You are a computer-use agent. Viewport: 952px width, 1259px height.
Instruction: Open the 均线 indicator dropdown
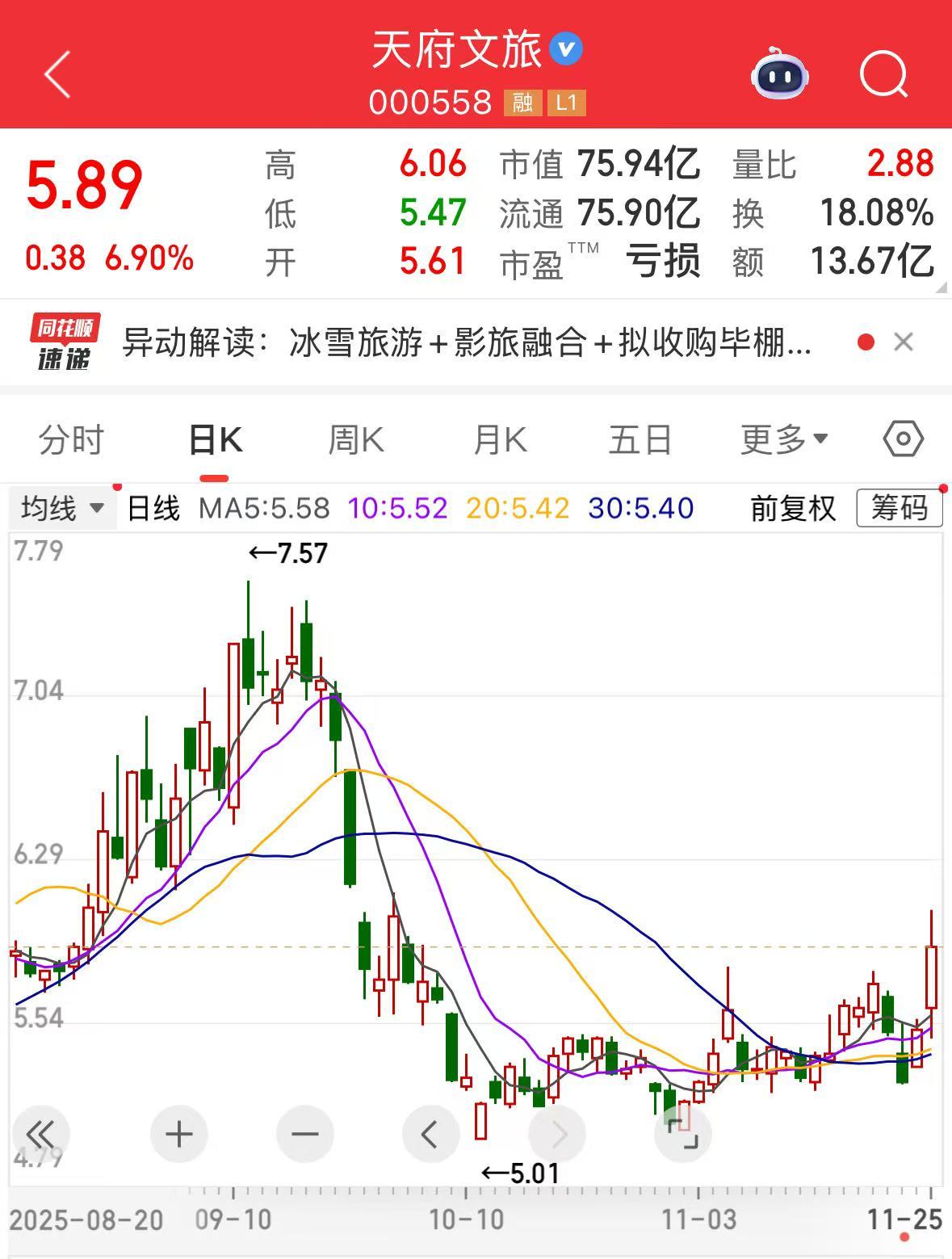63,508
